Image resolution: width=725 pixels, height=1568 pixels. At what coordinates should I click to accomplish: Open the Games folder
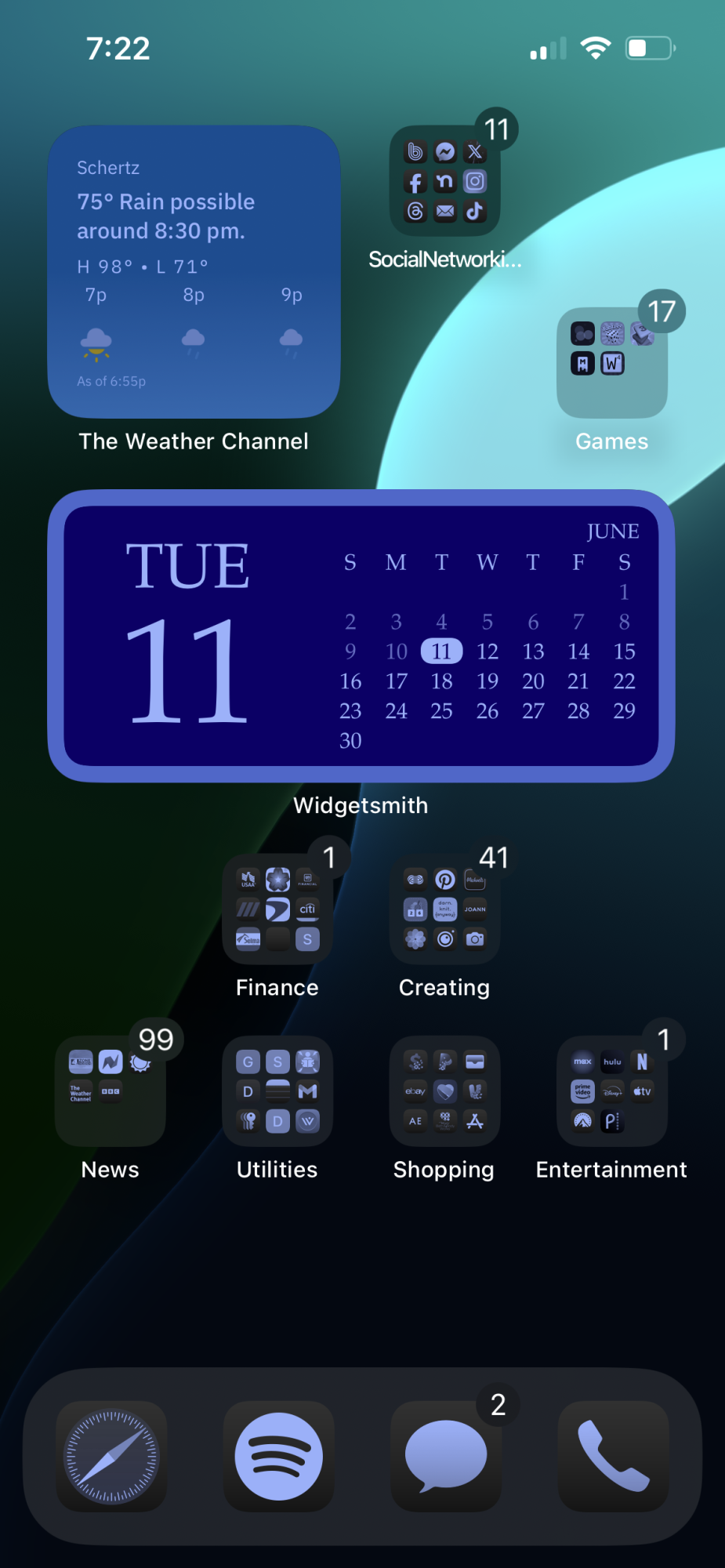[x=611, y=362]
